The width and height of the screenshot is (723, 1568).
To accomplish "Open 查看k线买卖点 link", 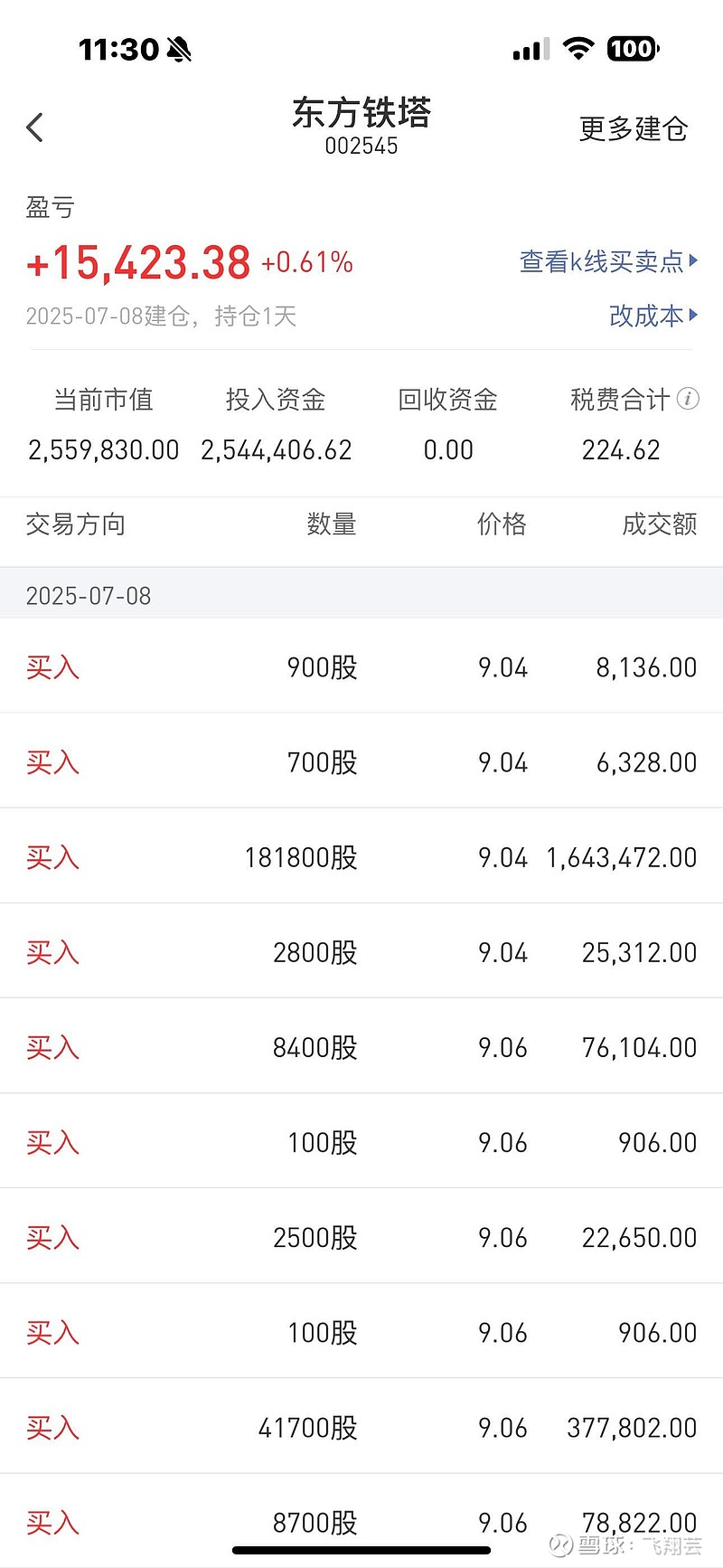I will pos(608,261).
